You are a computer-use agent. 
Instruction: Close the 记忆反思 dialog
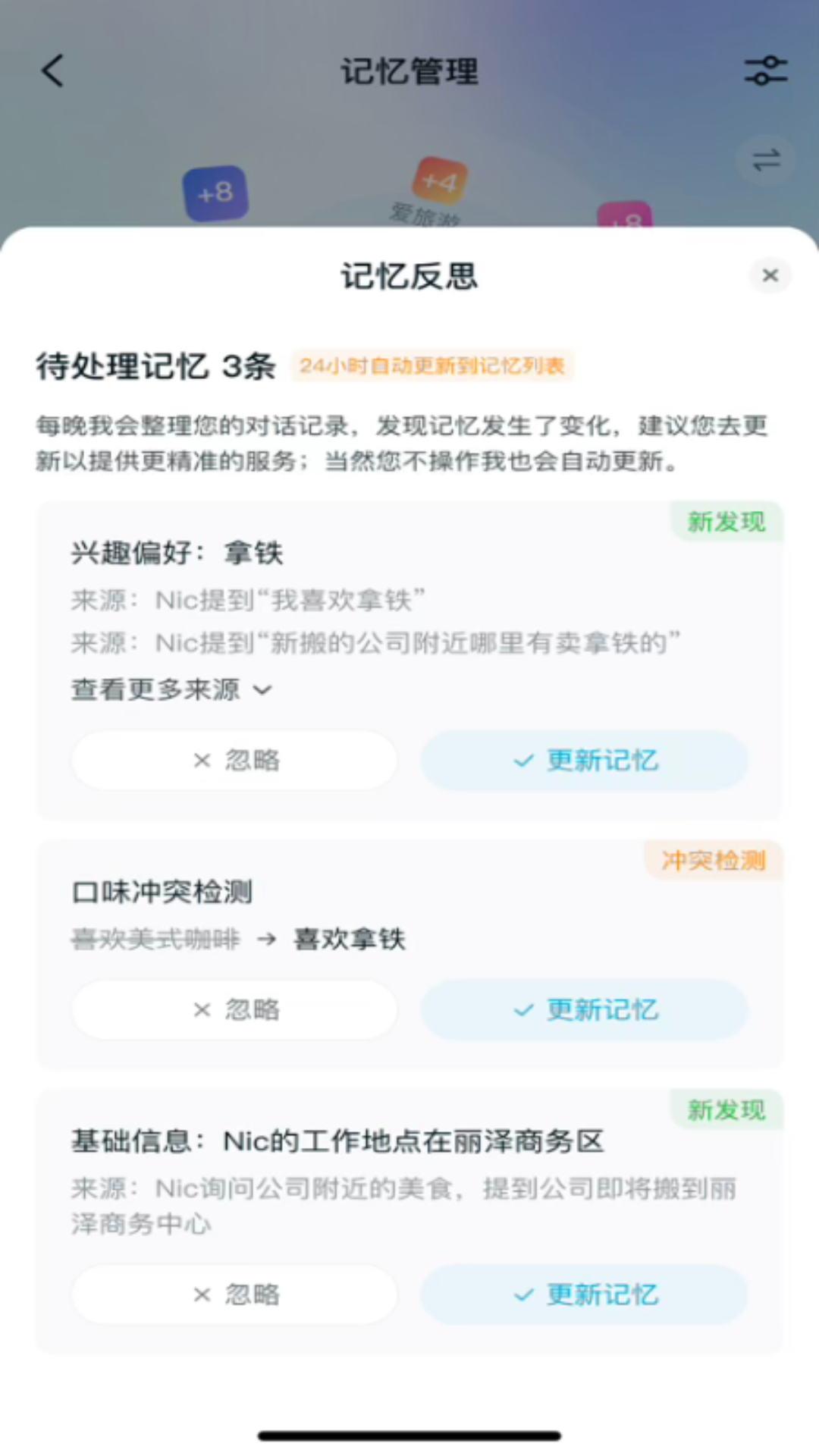[770, 275]
